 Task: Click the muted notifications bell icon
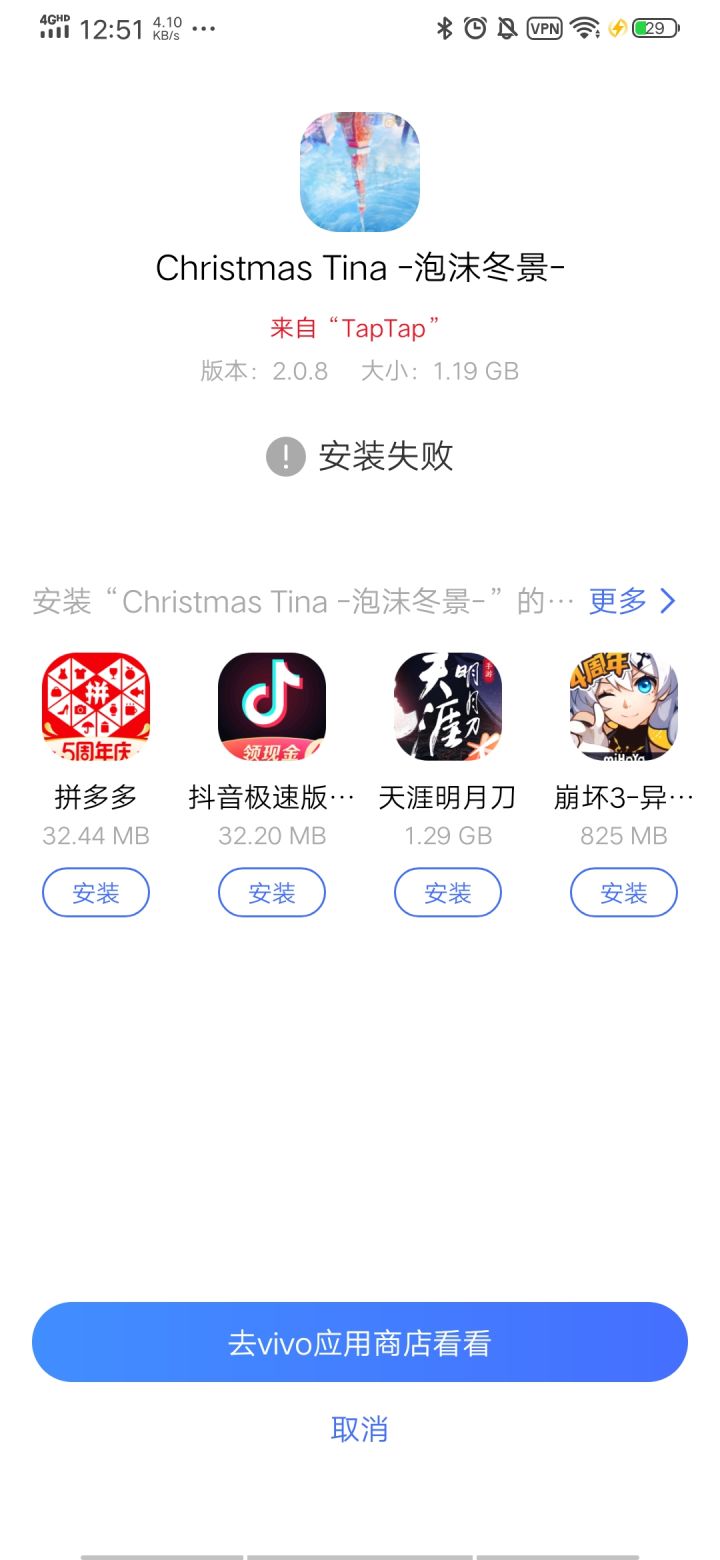[x=506, y=29]
